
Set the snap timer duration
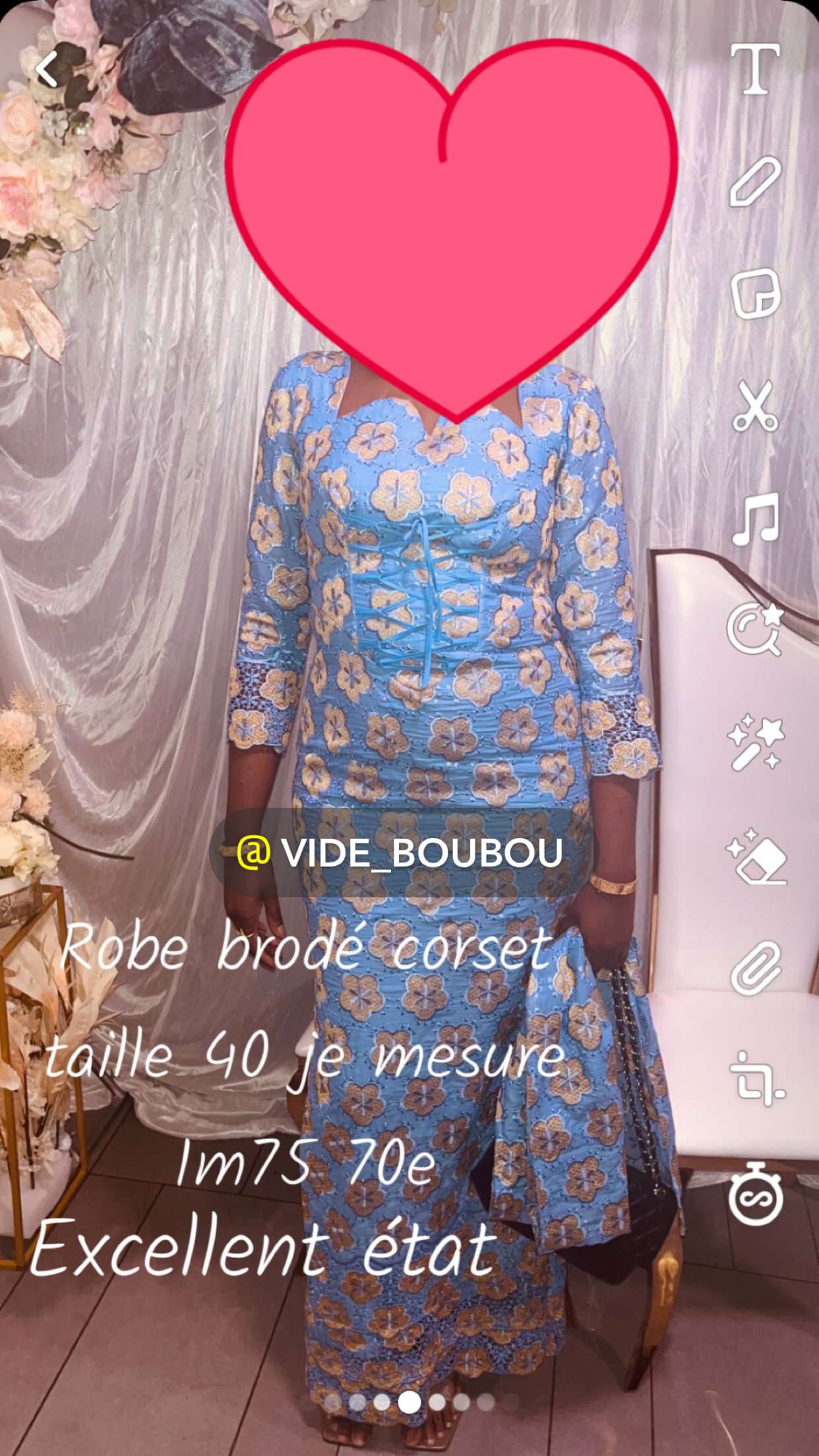[756, 1194]
